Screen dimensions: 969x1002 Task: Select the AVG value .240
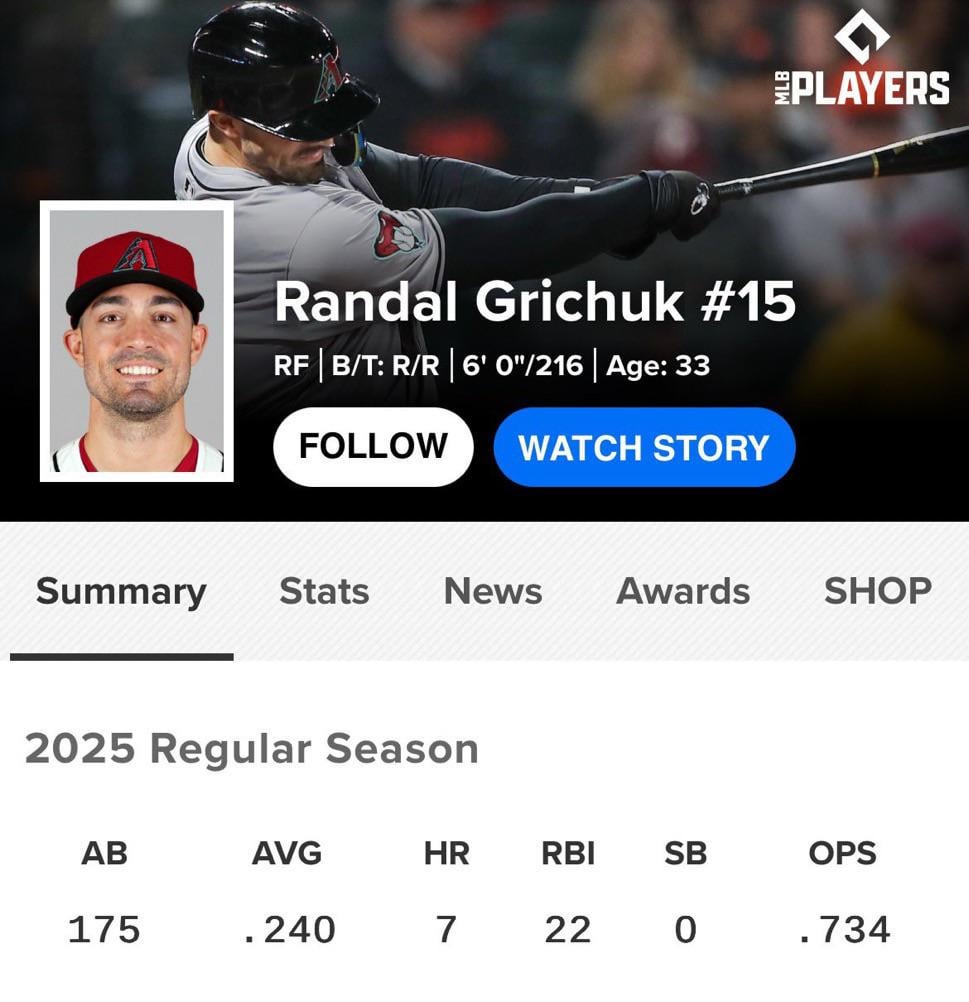[x=288, y=929]
